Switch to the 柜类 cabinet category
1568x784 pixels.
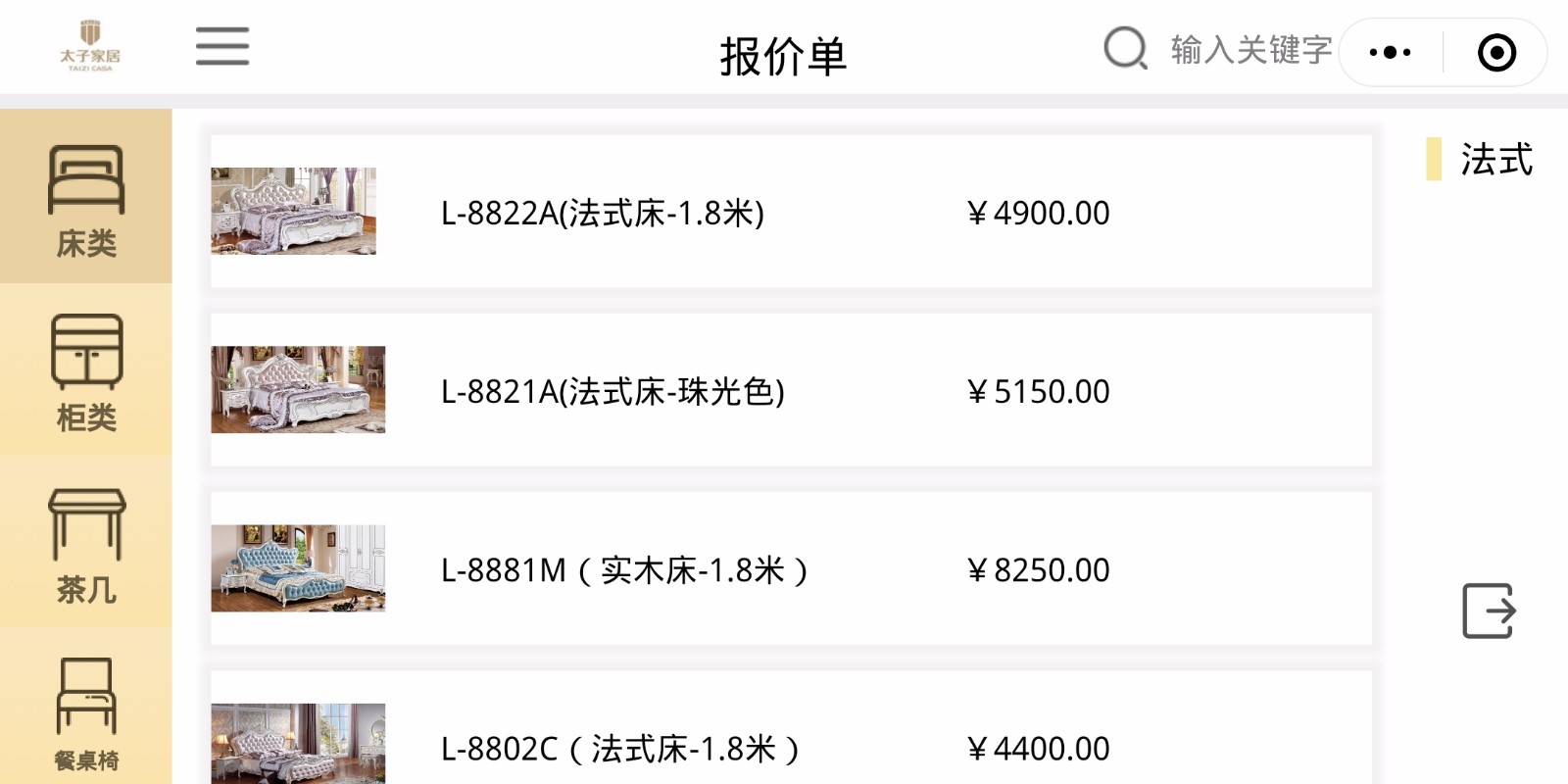(x=86, y=372)
